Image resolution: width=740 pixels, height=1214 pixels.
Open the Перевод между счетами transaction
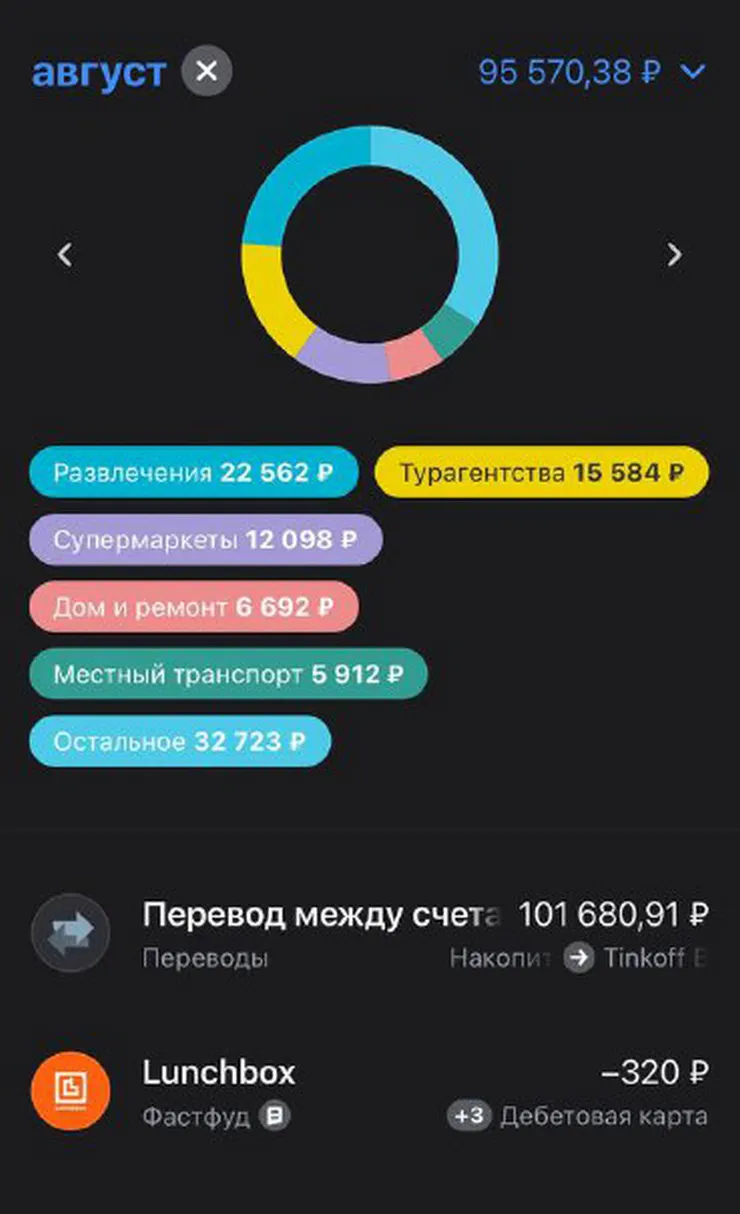tap(370, 933)
